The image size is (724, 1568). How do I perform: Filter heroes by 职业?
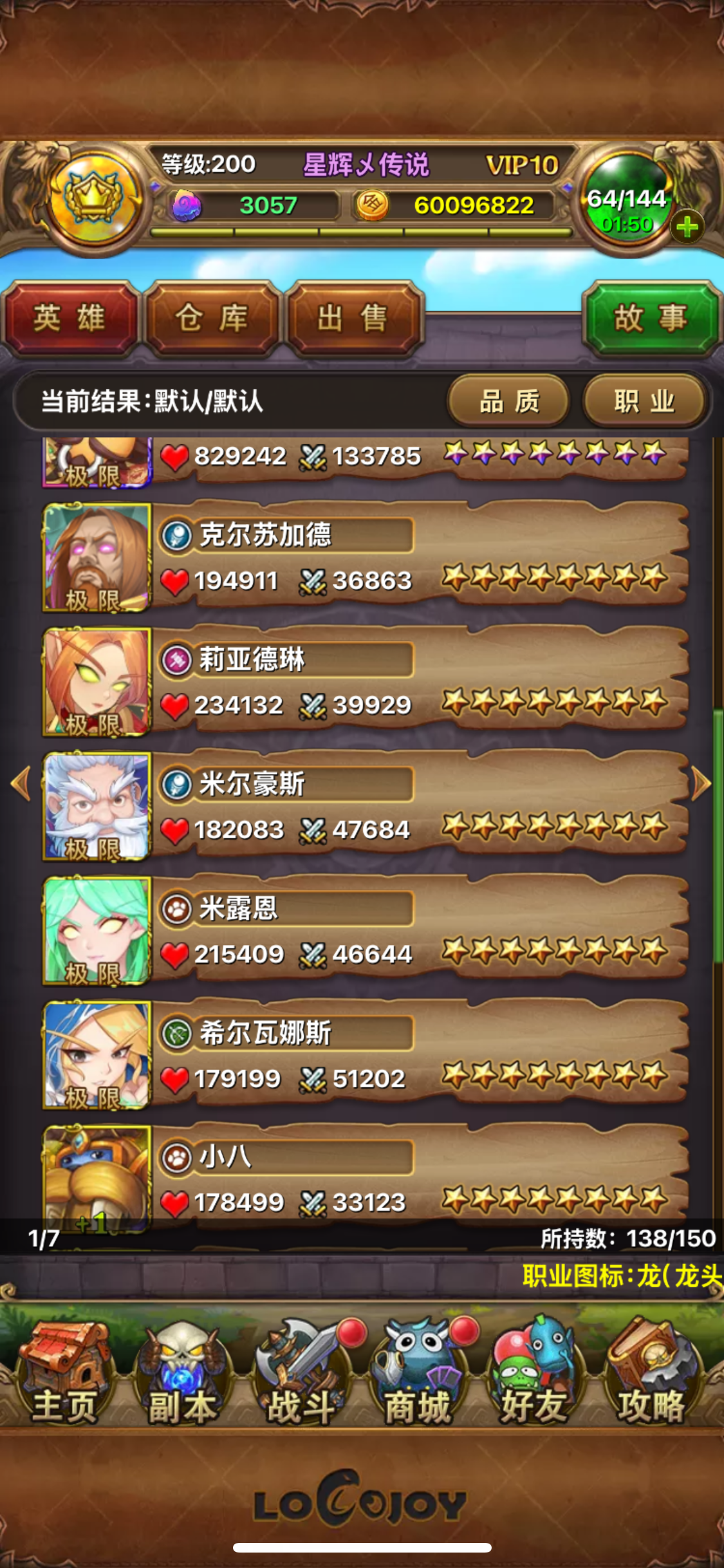click(x=644, y=401)
